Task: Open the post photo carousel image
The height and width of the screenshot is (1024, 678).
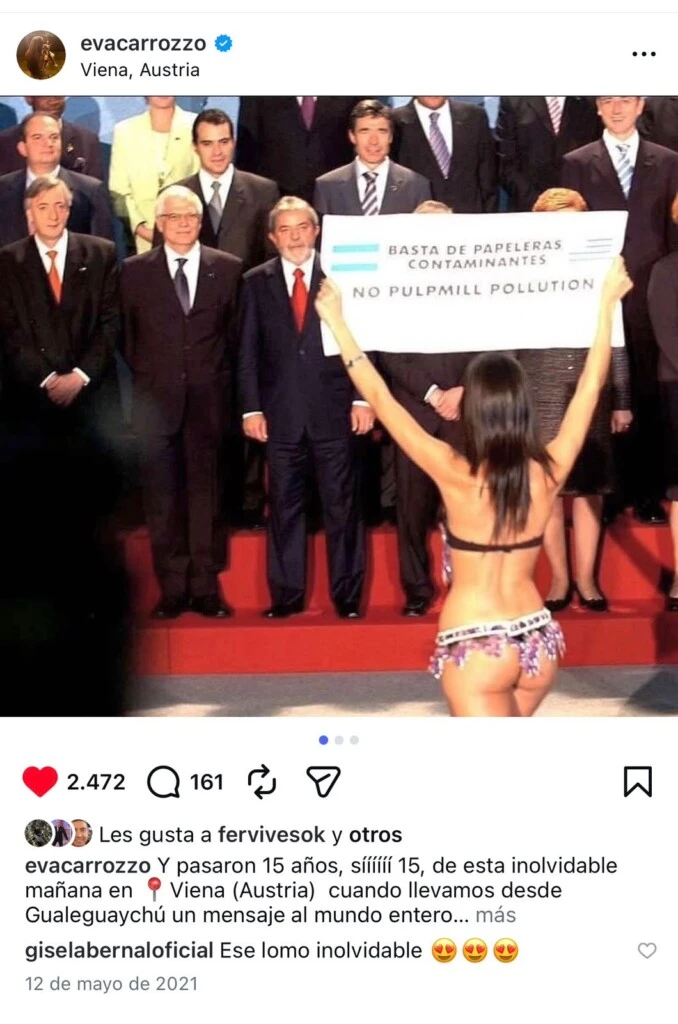Action: click(339, 406)
